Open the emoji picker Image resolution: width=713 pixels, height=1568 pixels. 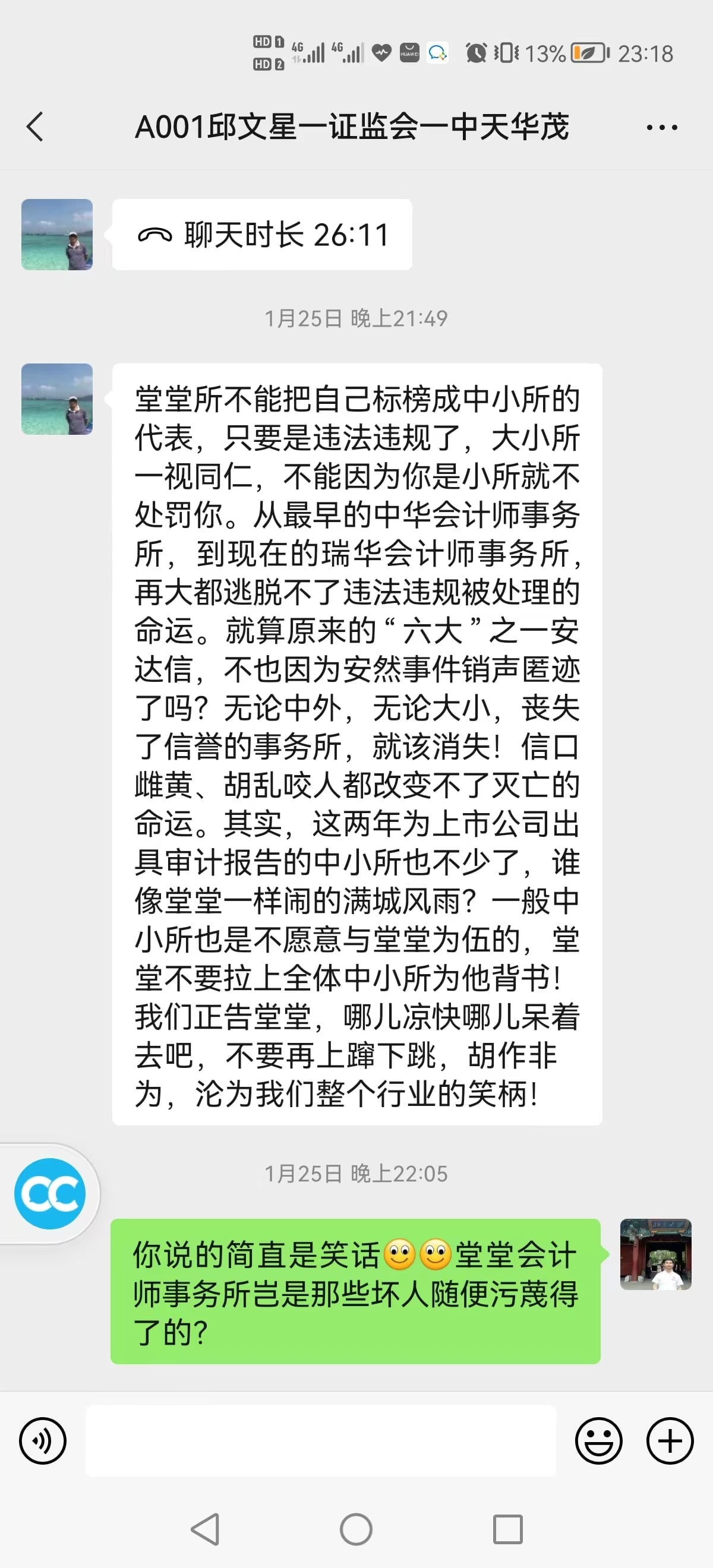598,1441
